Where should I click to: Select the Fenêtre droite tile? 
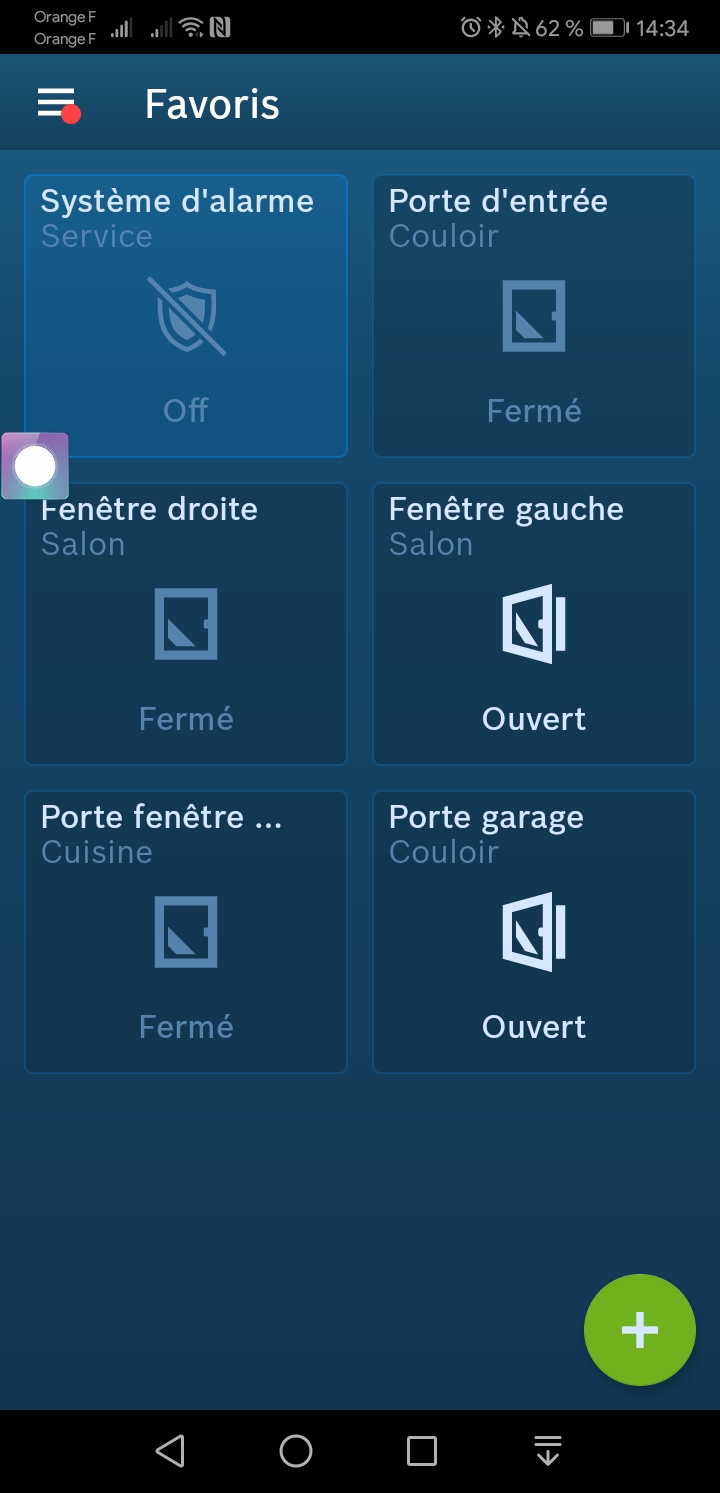tap(186, 624)
